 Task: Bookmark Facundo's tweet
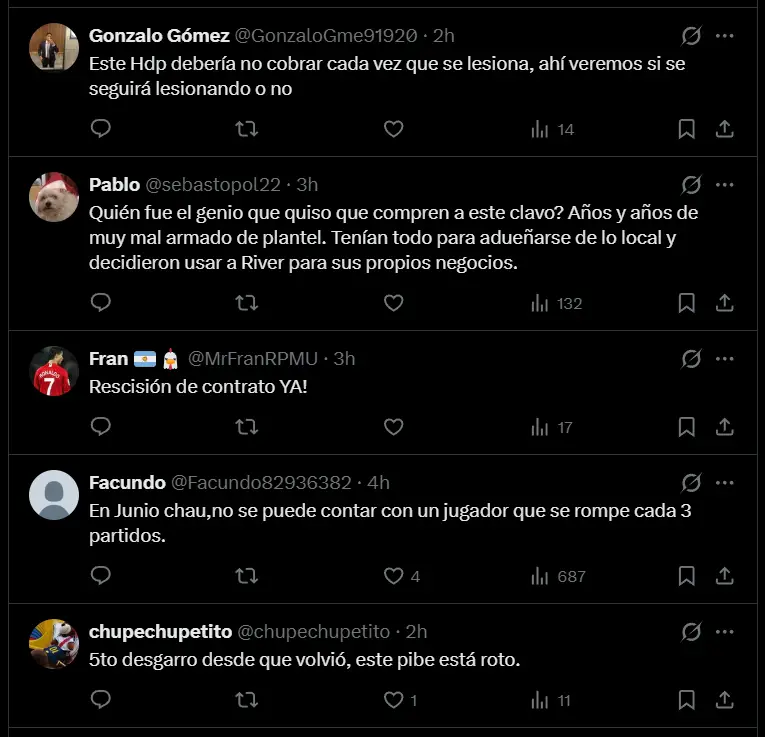click(687, 576)
